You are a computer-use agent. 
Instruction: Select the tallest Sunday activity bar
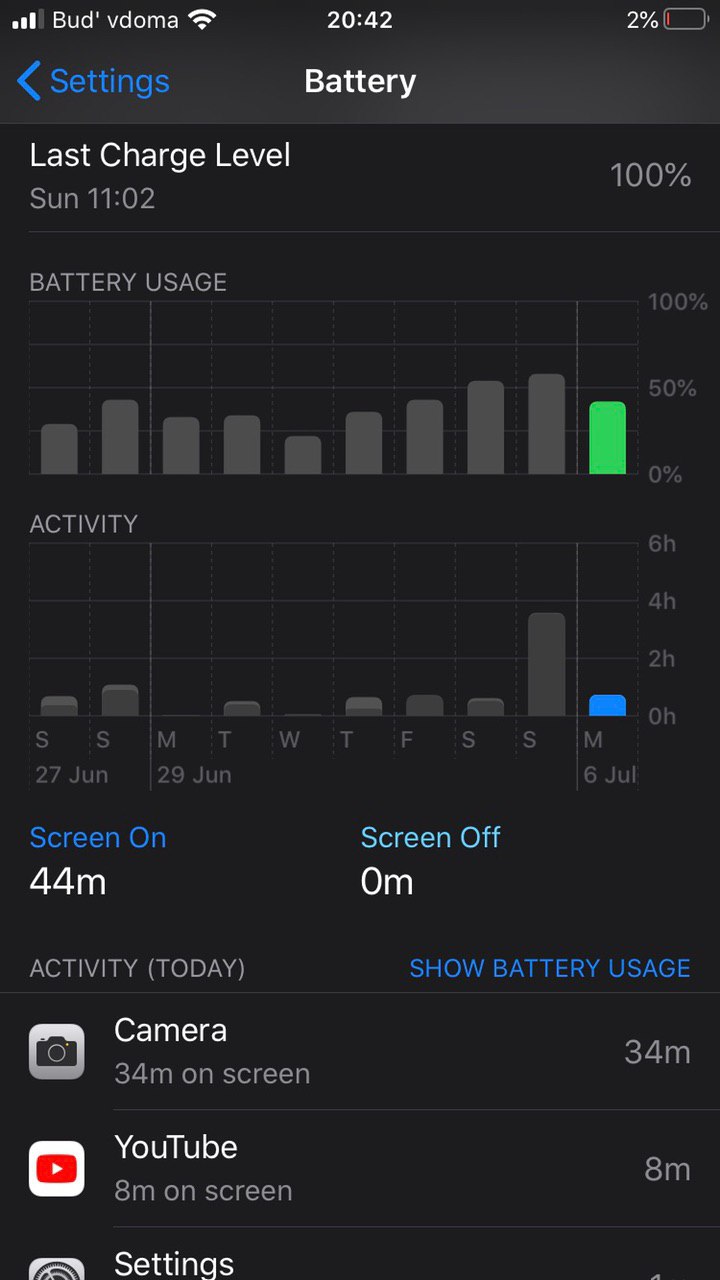coord(546,664)
